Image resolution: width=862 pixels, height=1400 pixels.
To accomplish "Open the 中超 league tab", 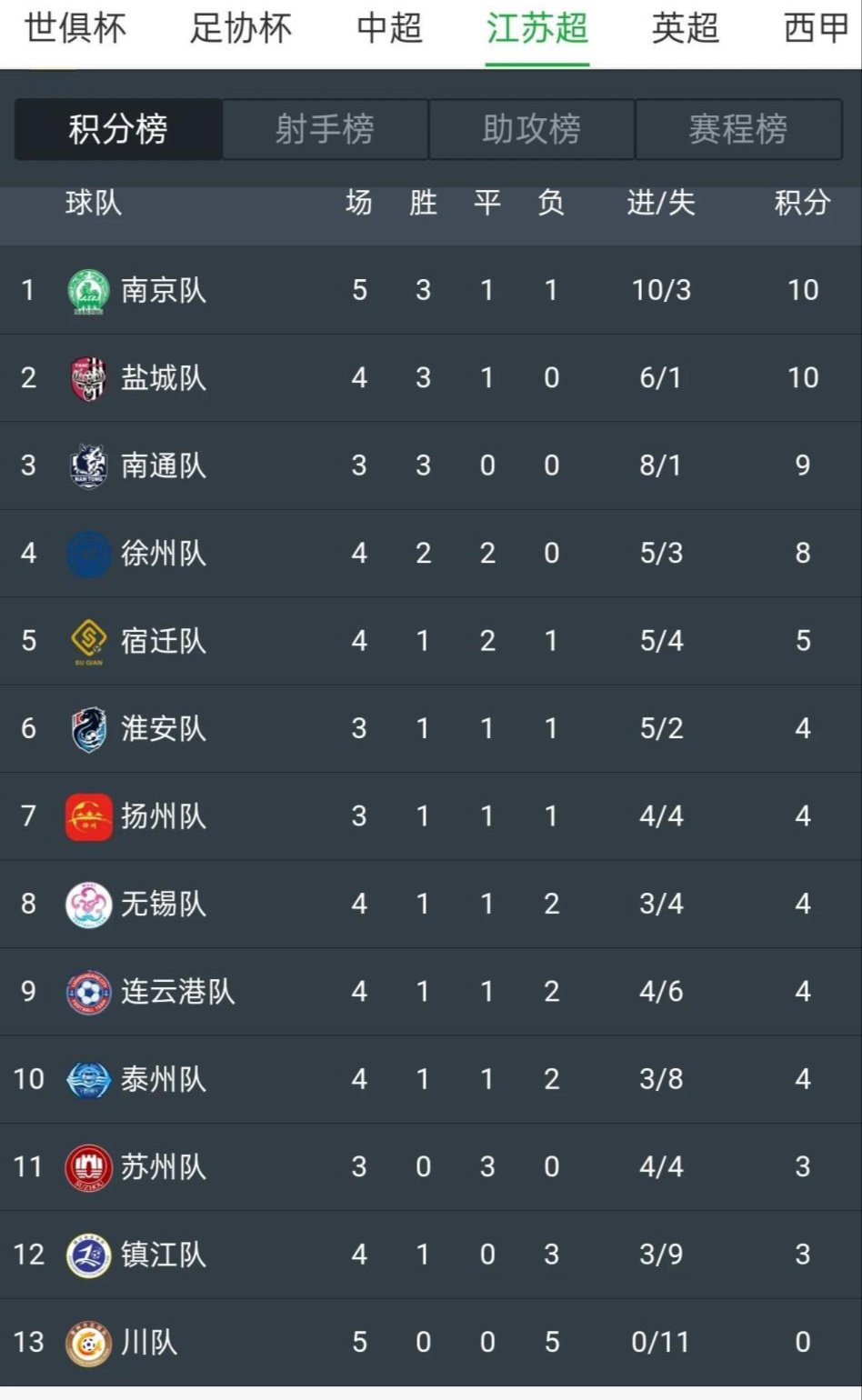I will [x=389, y=27].
